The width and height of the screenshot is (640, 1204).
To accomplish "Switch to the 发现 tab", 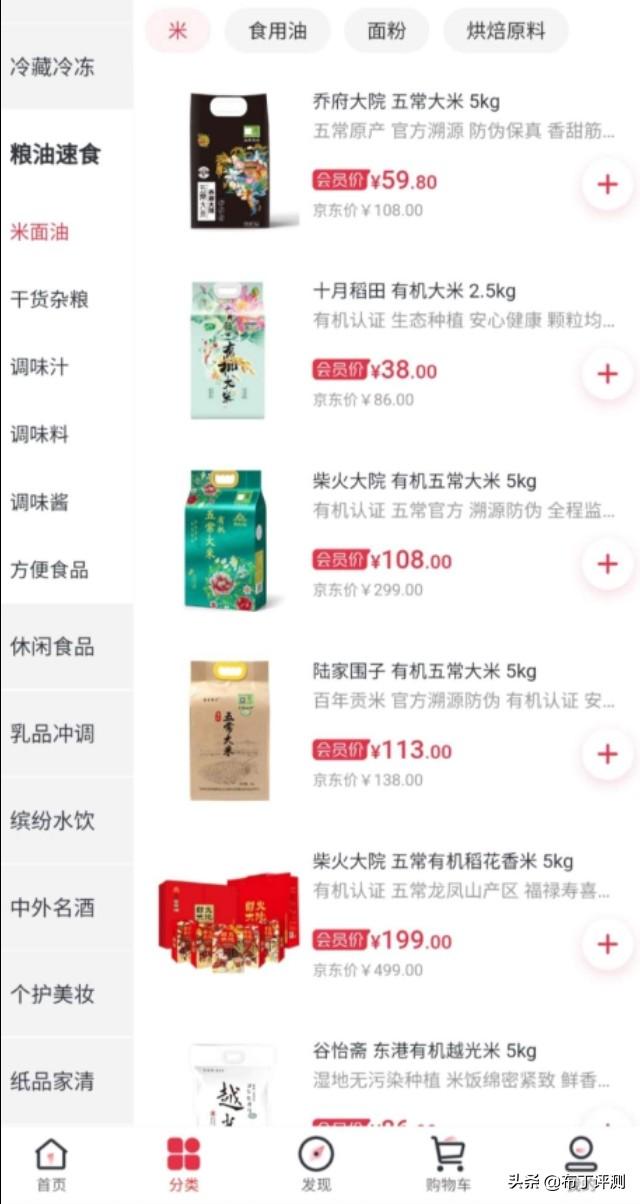I will click(316, 1164).
